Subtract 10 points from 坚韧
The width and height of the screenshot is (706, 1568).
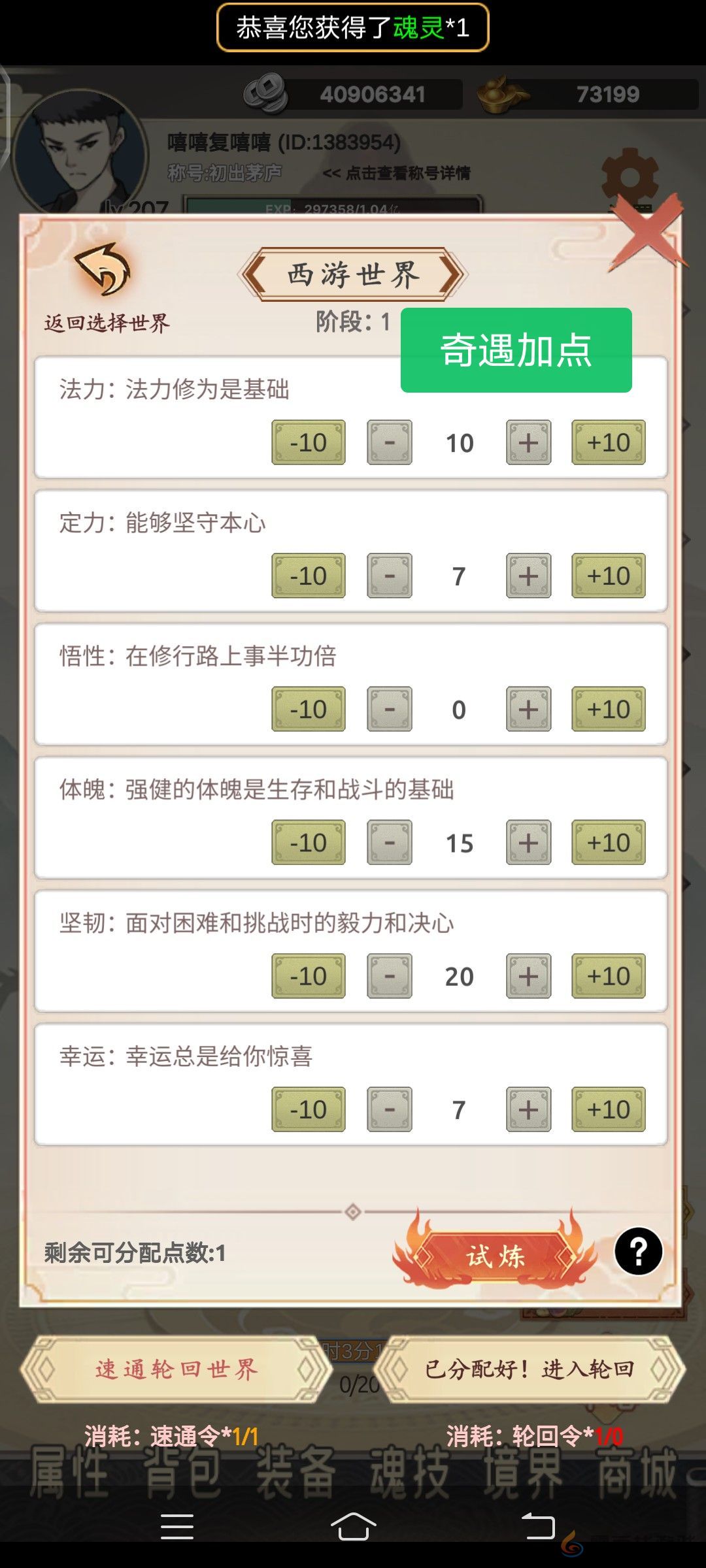(308, 976)
